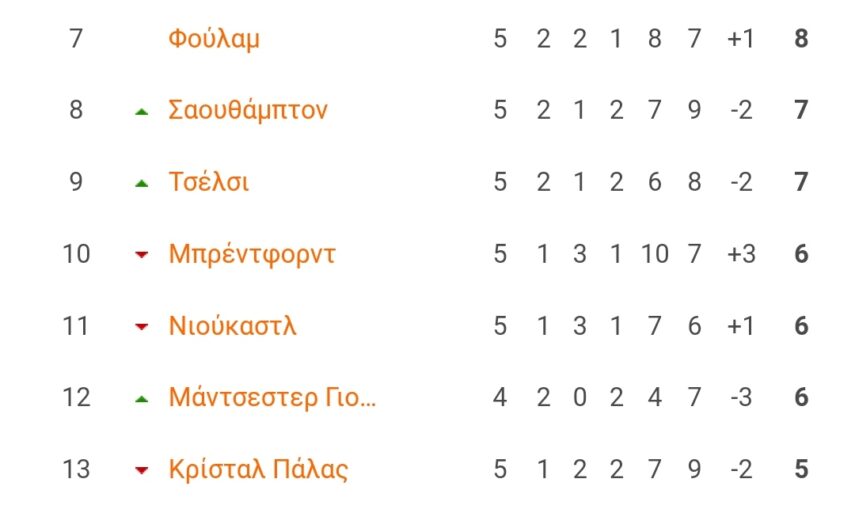Open the Σαουθάμπτον team link
This screenshot has height=513, width=855.
coord(247,110)
